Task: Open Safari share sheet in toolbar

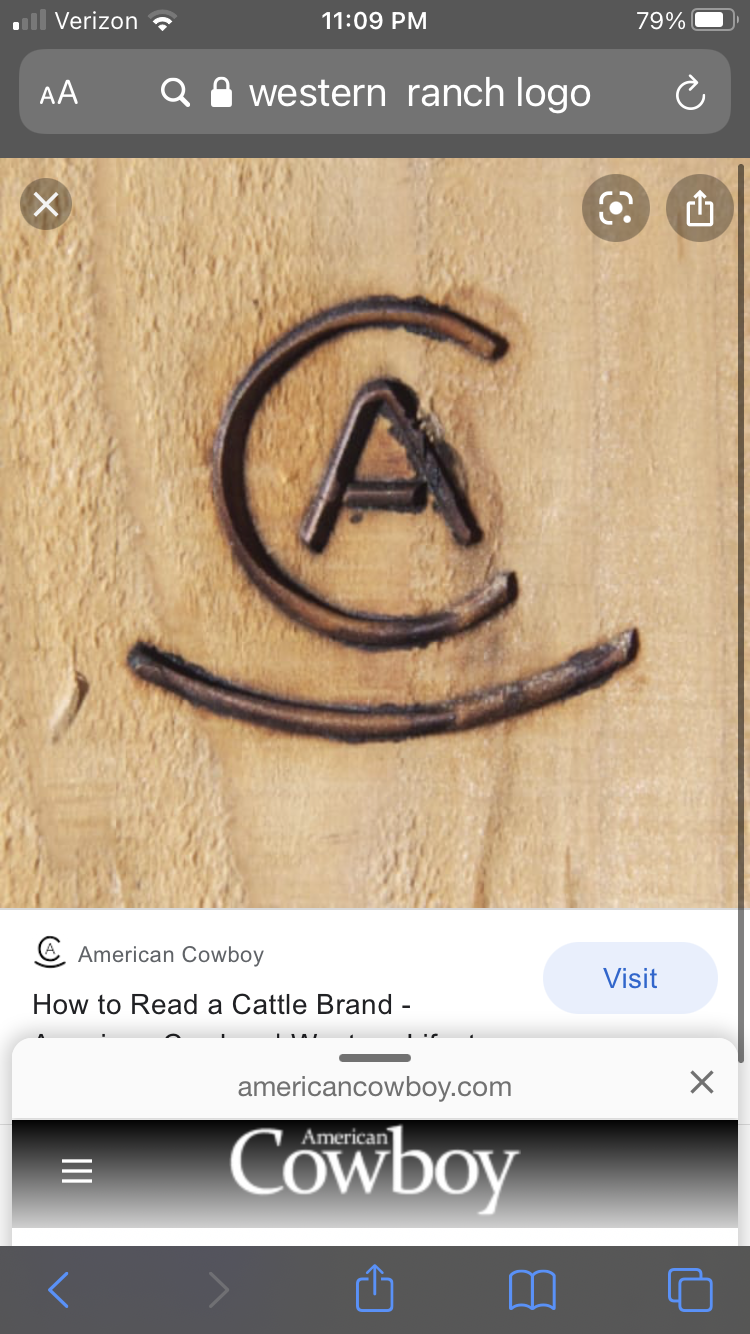Action: (375, 1288)
